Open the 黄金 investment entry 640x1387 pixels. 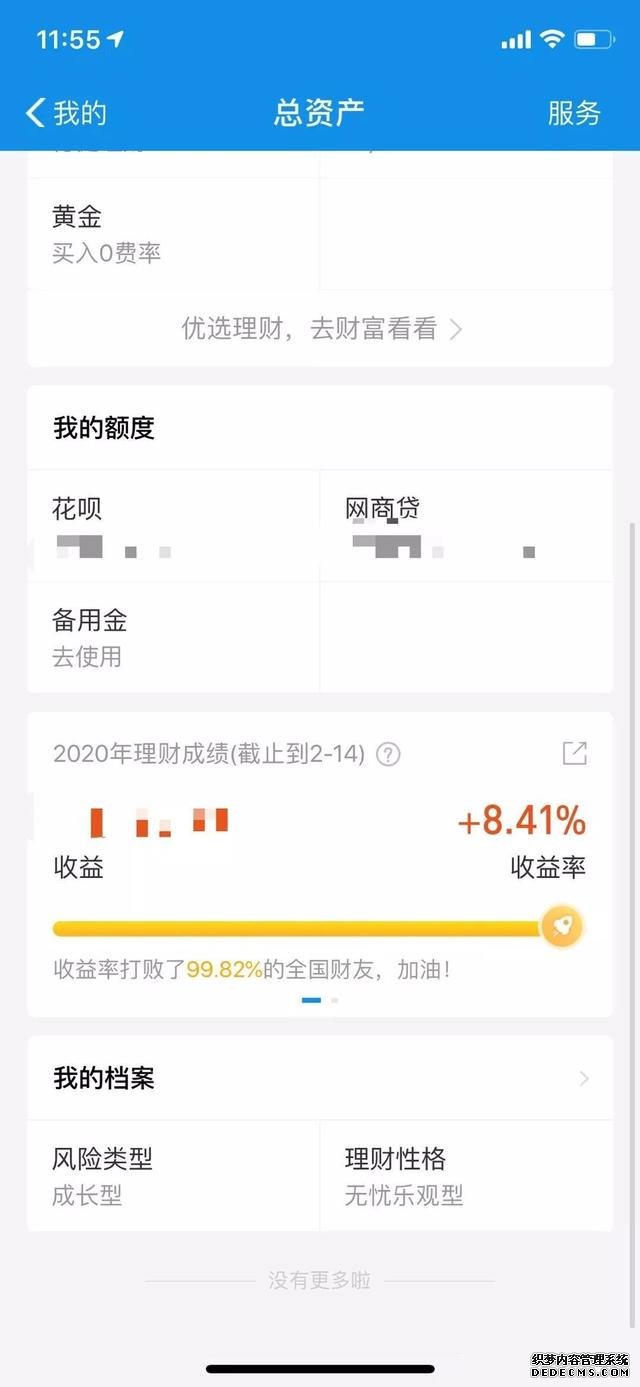tap(173, 234)
